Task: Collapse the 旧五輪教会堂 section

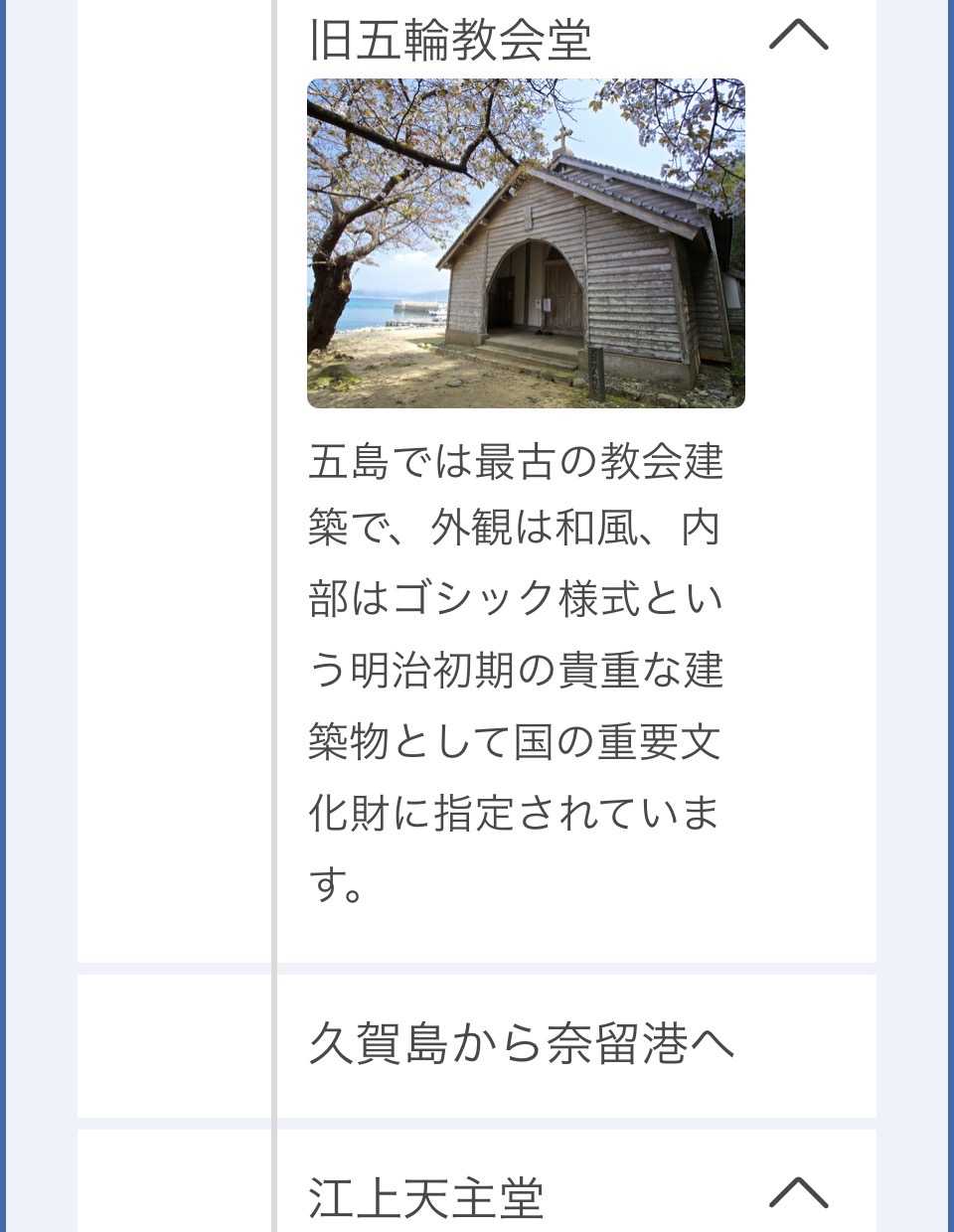Action: point(798,36)
